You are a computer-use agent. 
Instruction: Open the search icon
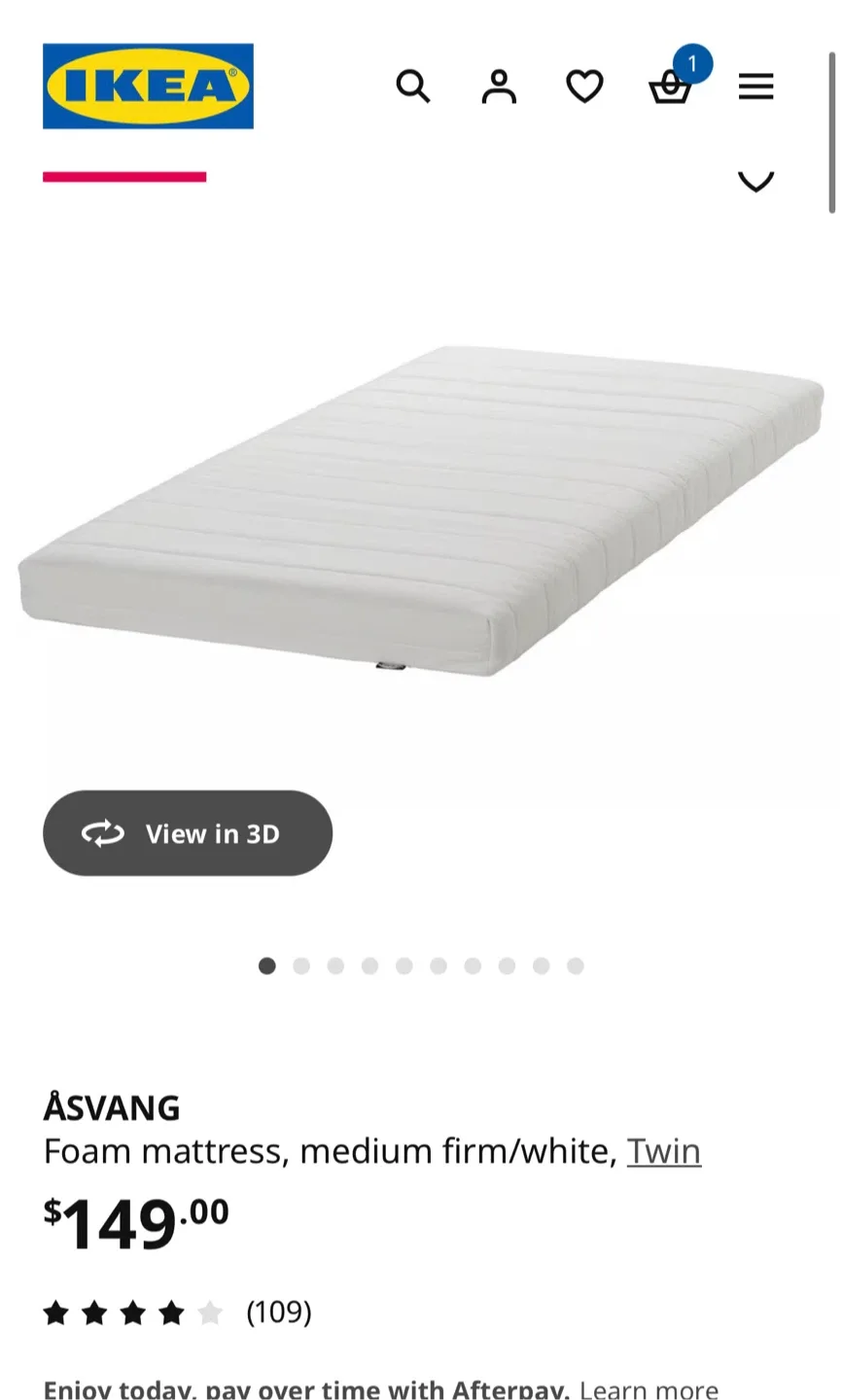pos(413,87)
